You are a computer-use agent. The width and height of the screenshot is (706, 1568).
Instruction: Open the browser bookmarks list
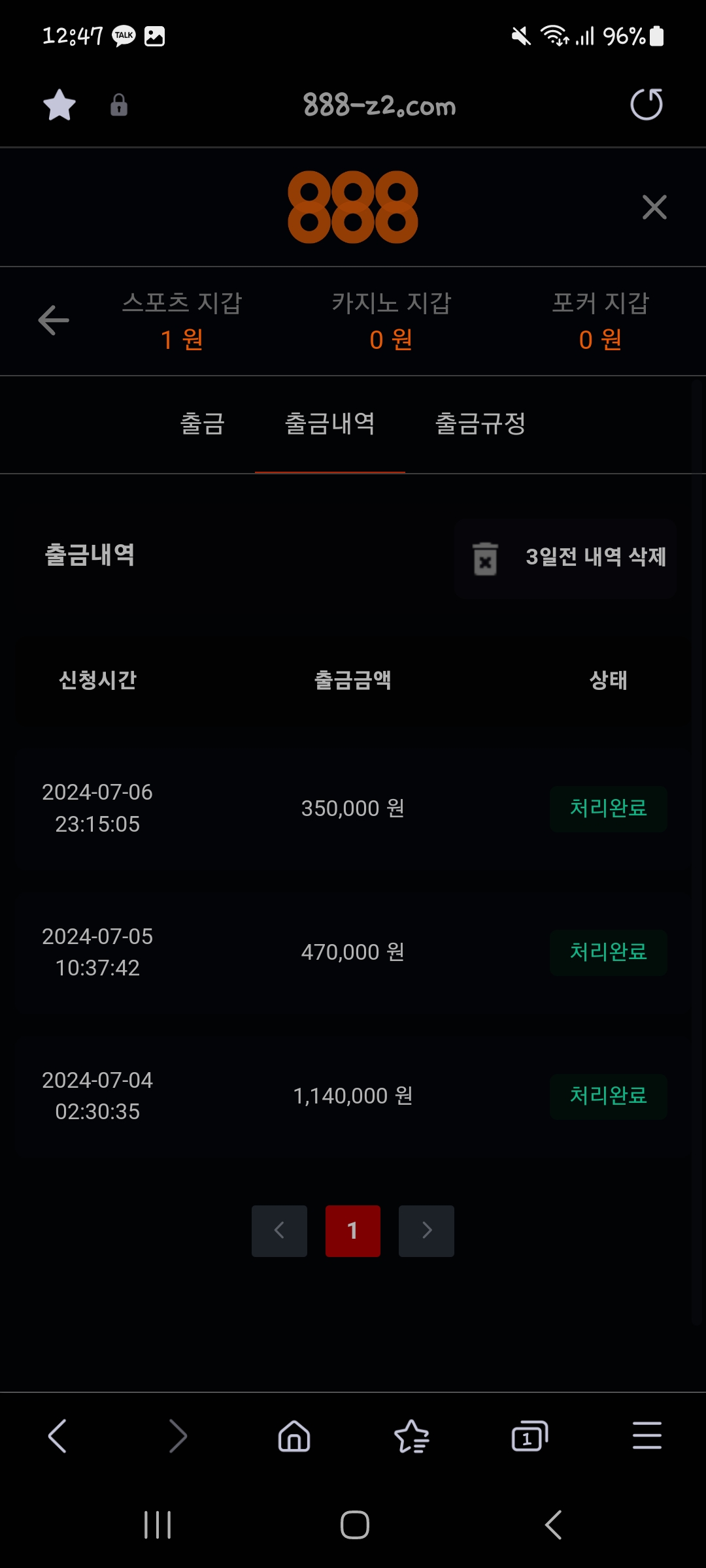click(412, 1436)
